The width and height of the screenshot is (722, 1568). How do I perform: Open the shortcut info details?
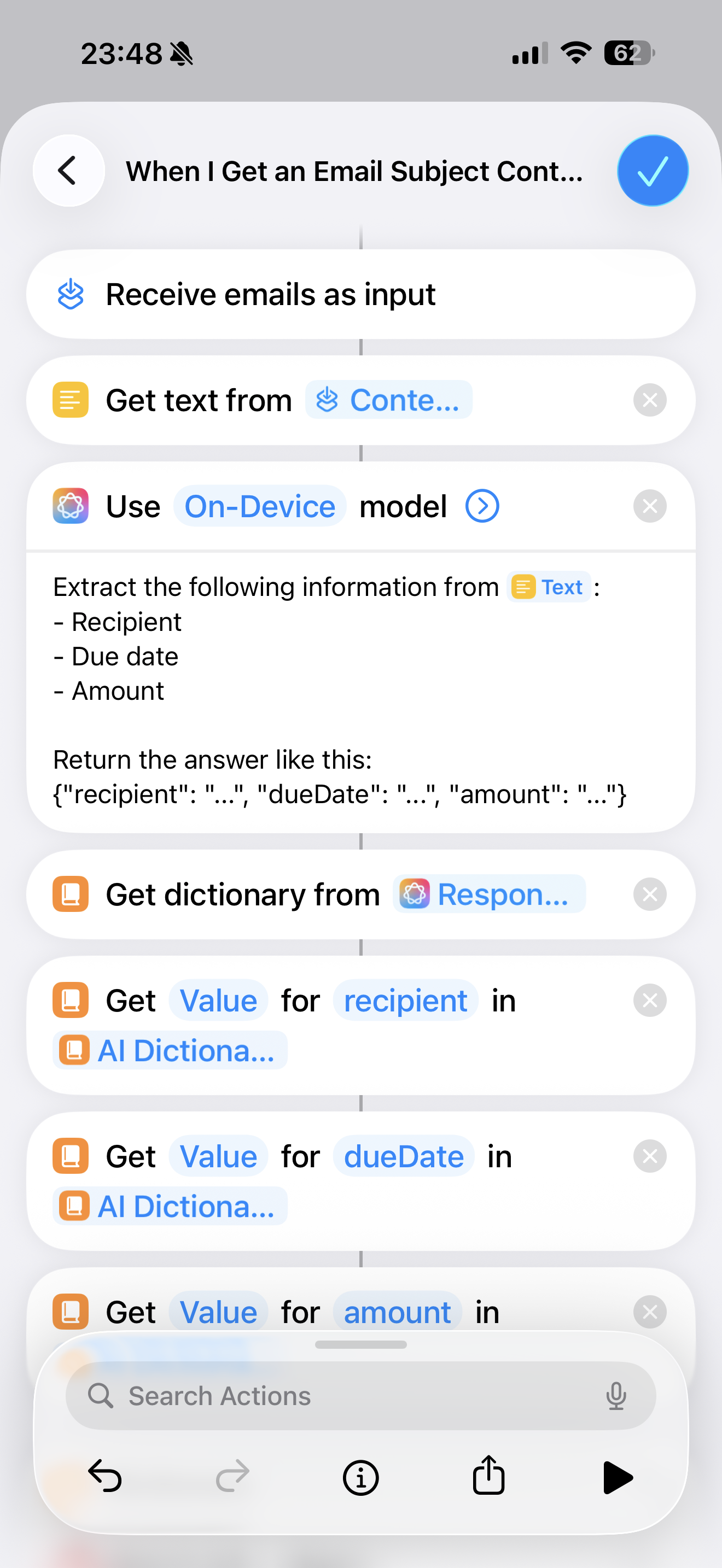[x=360, y=1477]
